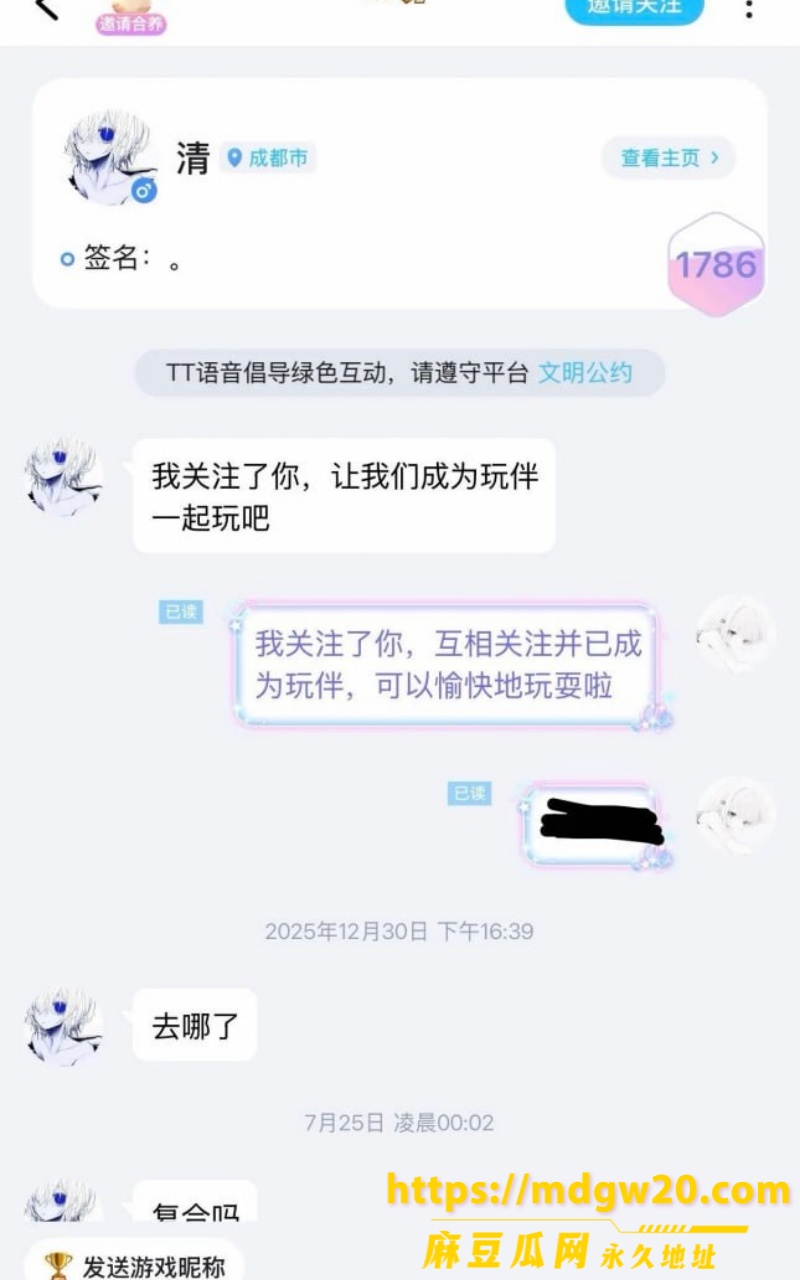Tap the 邀请合养 badge at top

click(x=130, y=24)
